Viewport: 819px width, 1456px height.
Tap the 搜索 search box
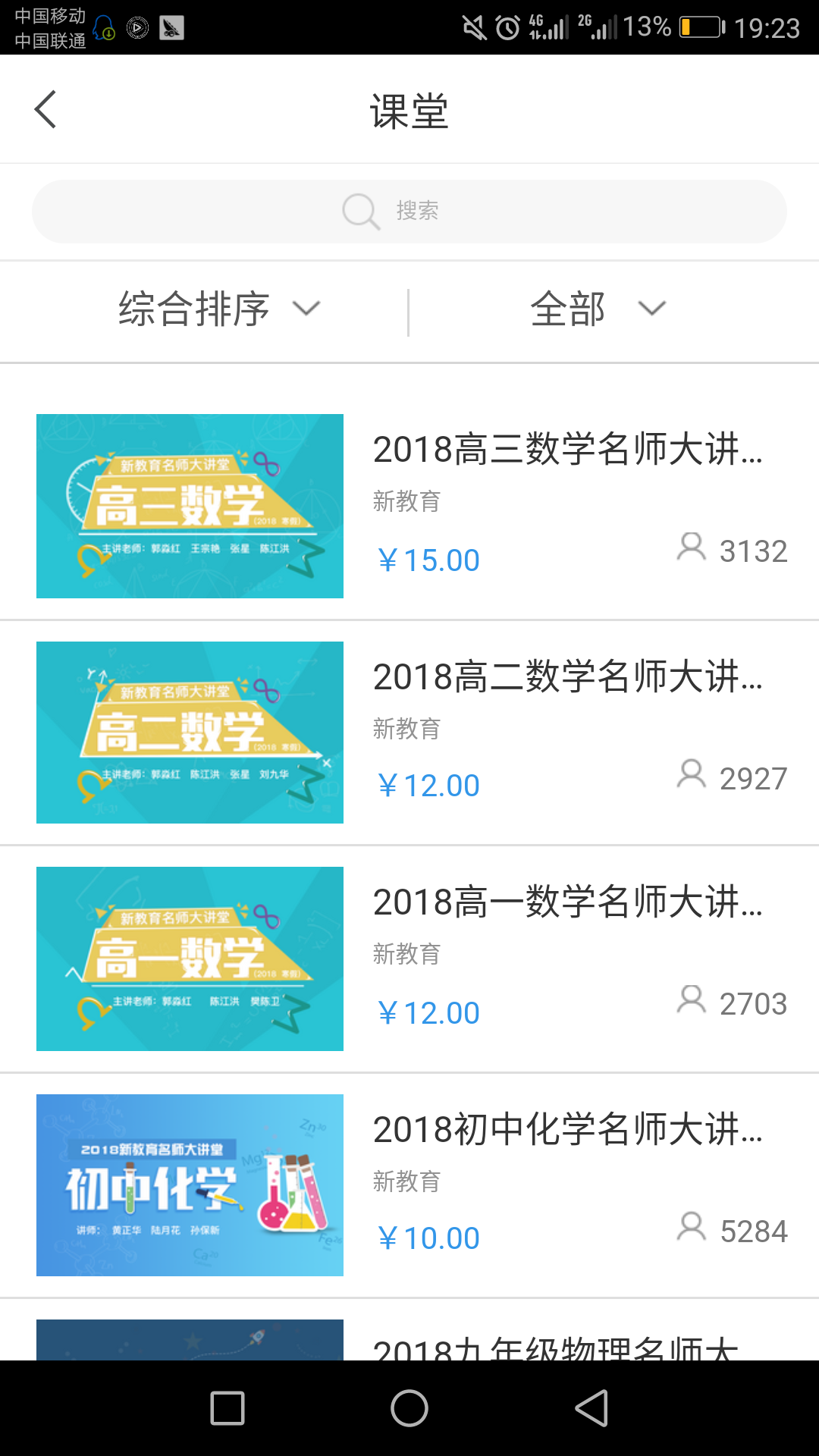tap(409, 212)
